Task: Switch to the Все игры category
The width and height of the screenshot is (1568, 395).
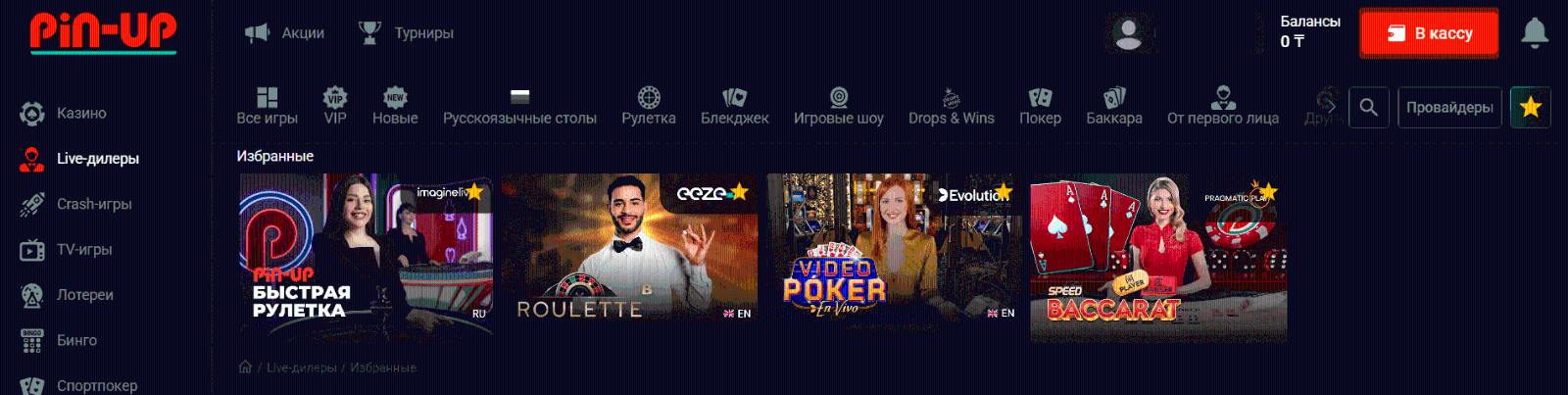Action: click(x=267, y=107)
